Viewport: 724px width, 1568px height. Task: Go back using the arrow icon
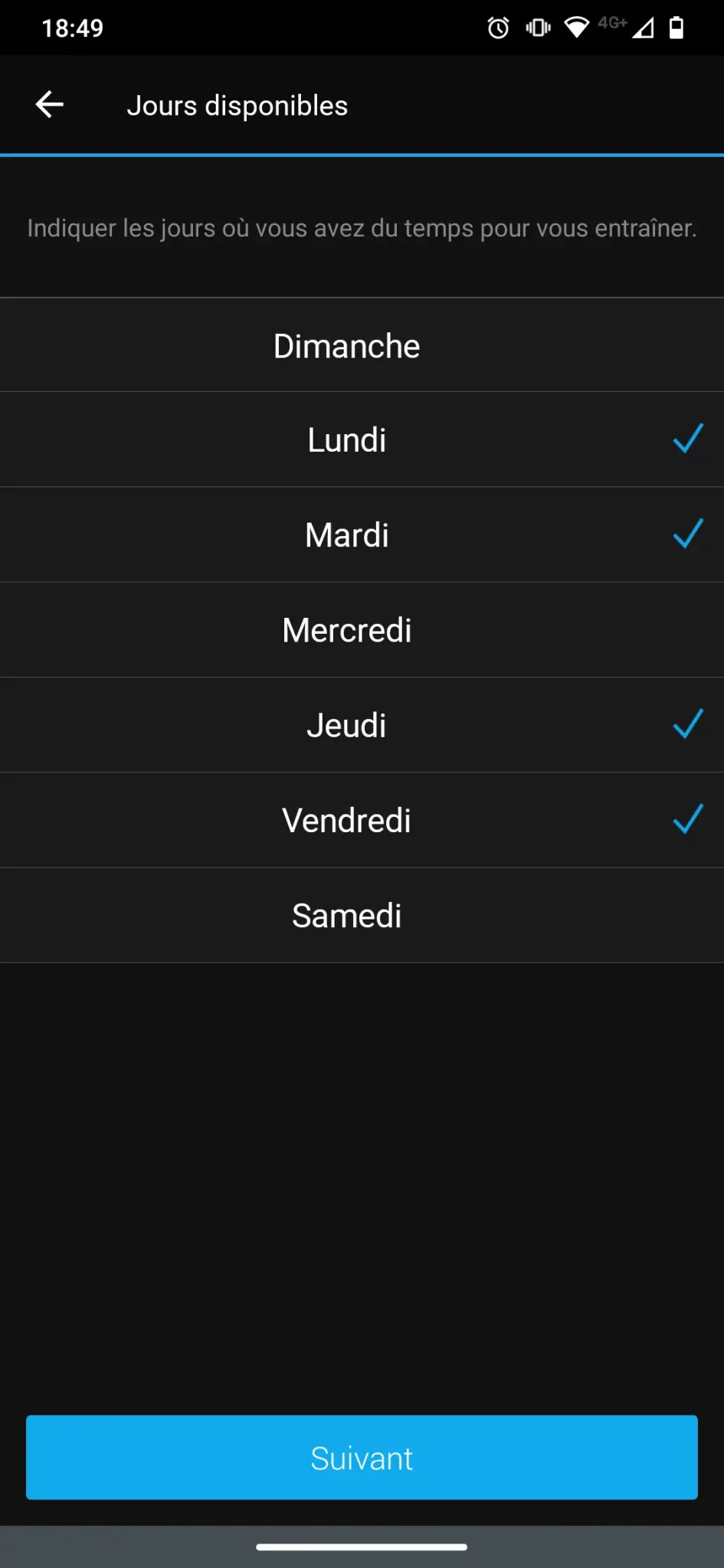(x=50, y=105)
